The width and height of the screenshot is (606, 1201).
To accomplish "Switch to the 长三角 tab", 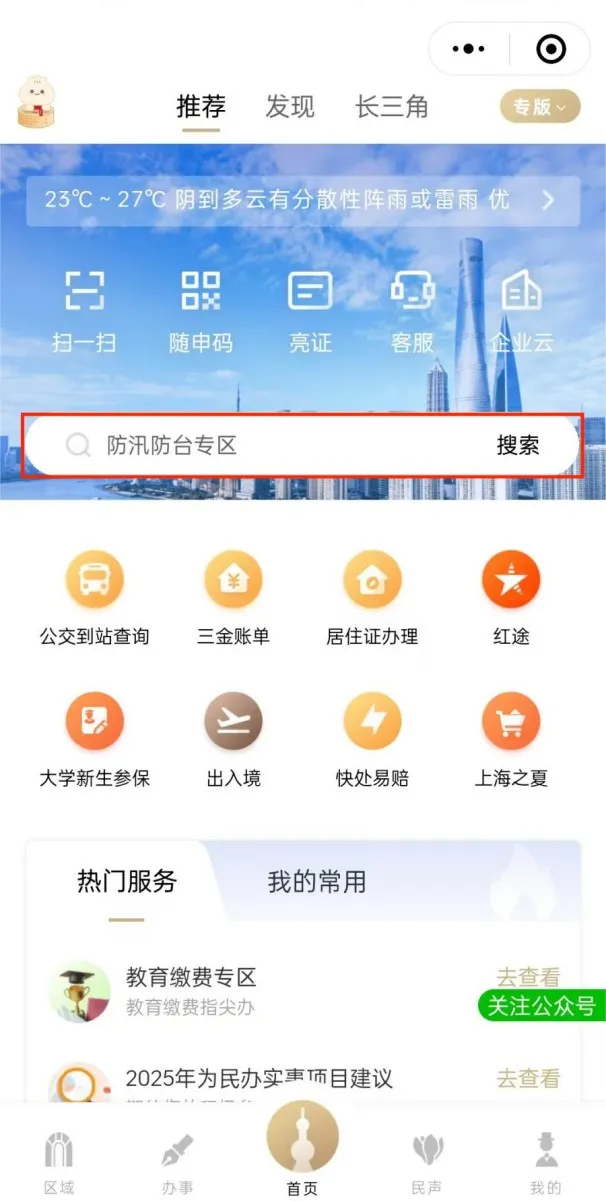I will pos(391,106).
